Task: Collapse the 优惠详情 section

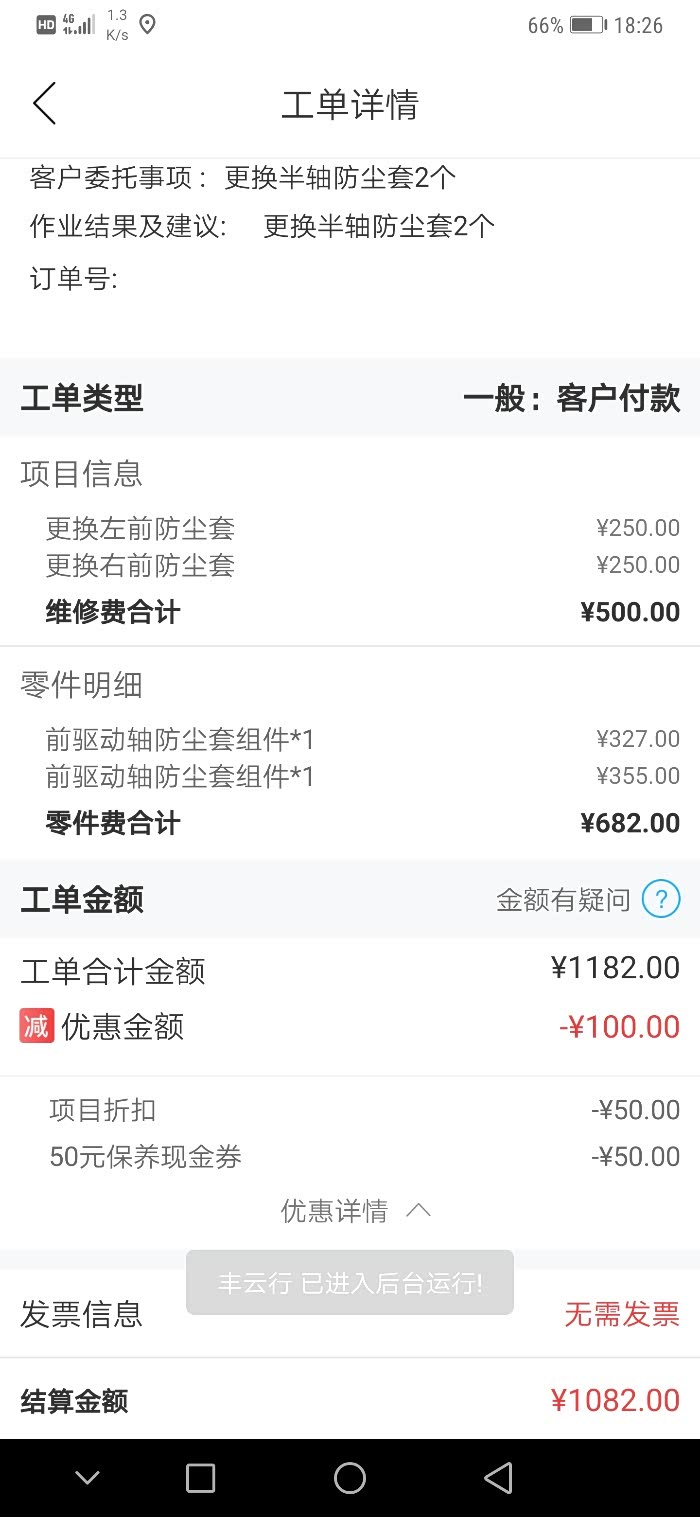Action: pyautogui.click(x=355, y=1211)
